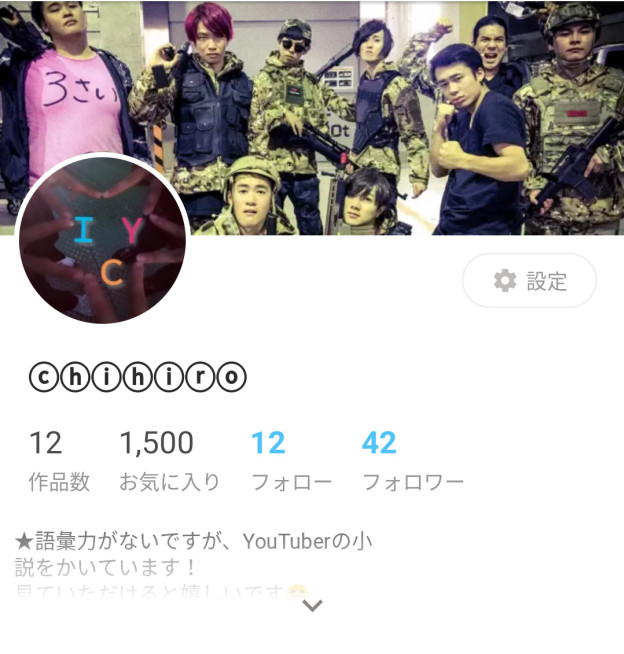View the フォロワー followers list
This screenshot has height=654, width=624.
412,461
